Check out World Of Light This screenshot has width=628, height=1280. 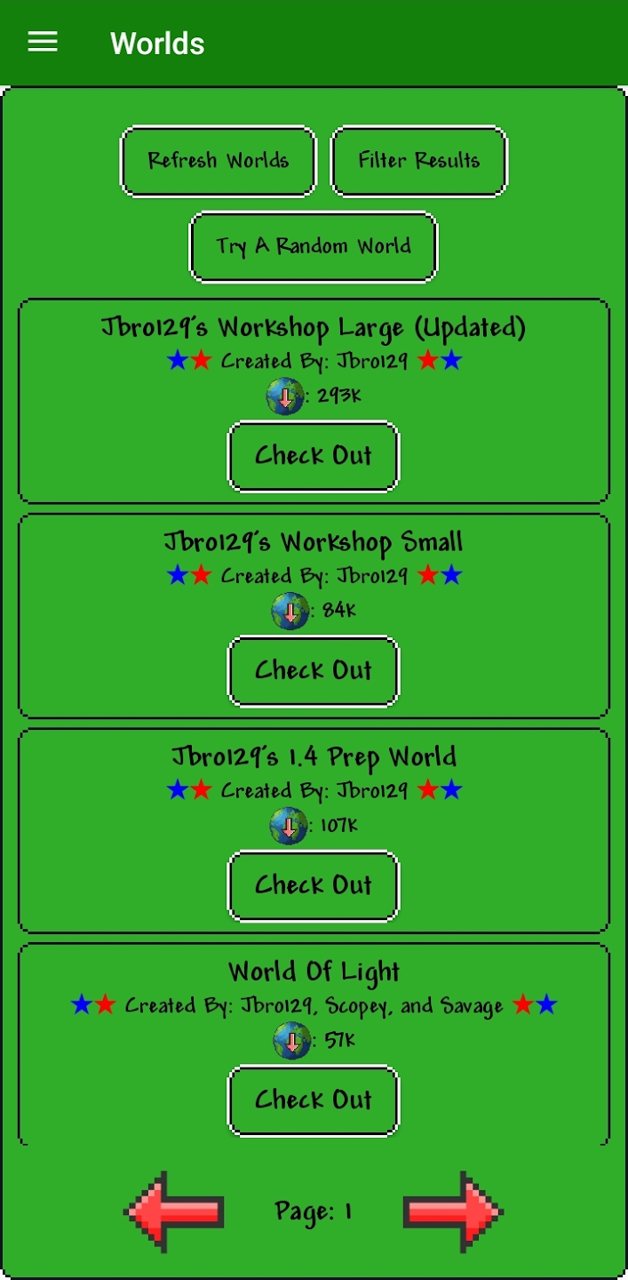pos(314,1101)
